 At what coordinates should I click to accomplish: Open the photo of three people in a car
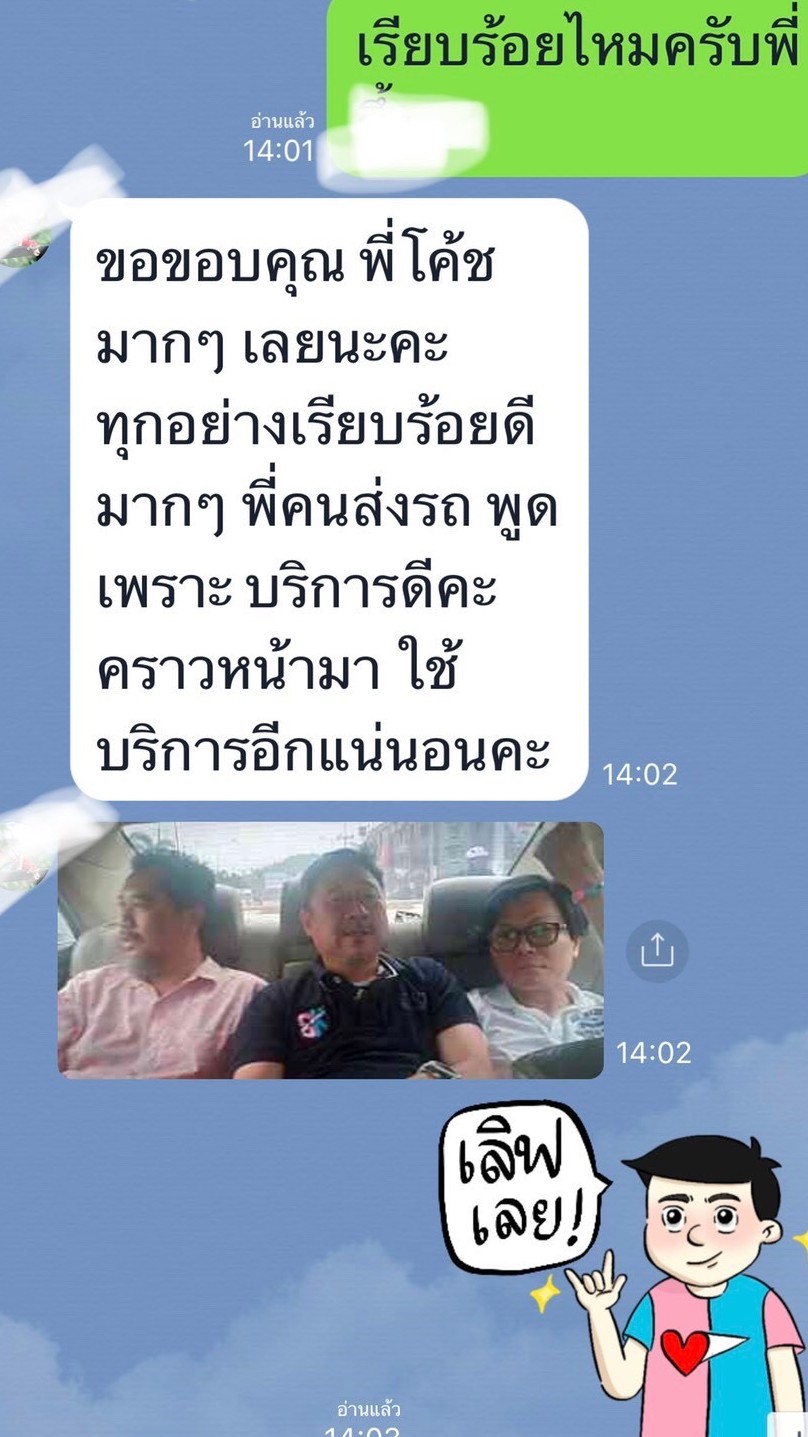[x=330, y=950]
